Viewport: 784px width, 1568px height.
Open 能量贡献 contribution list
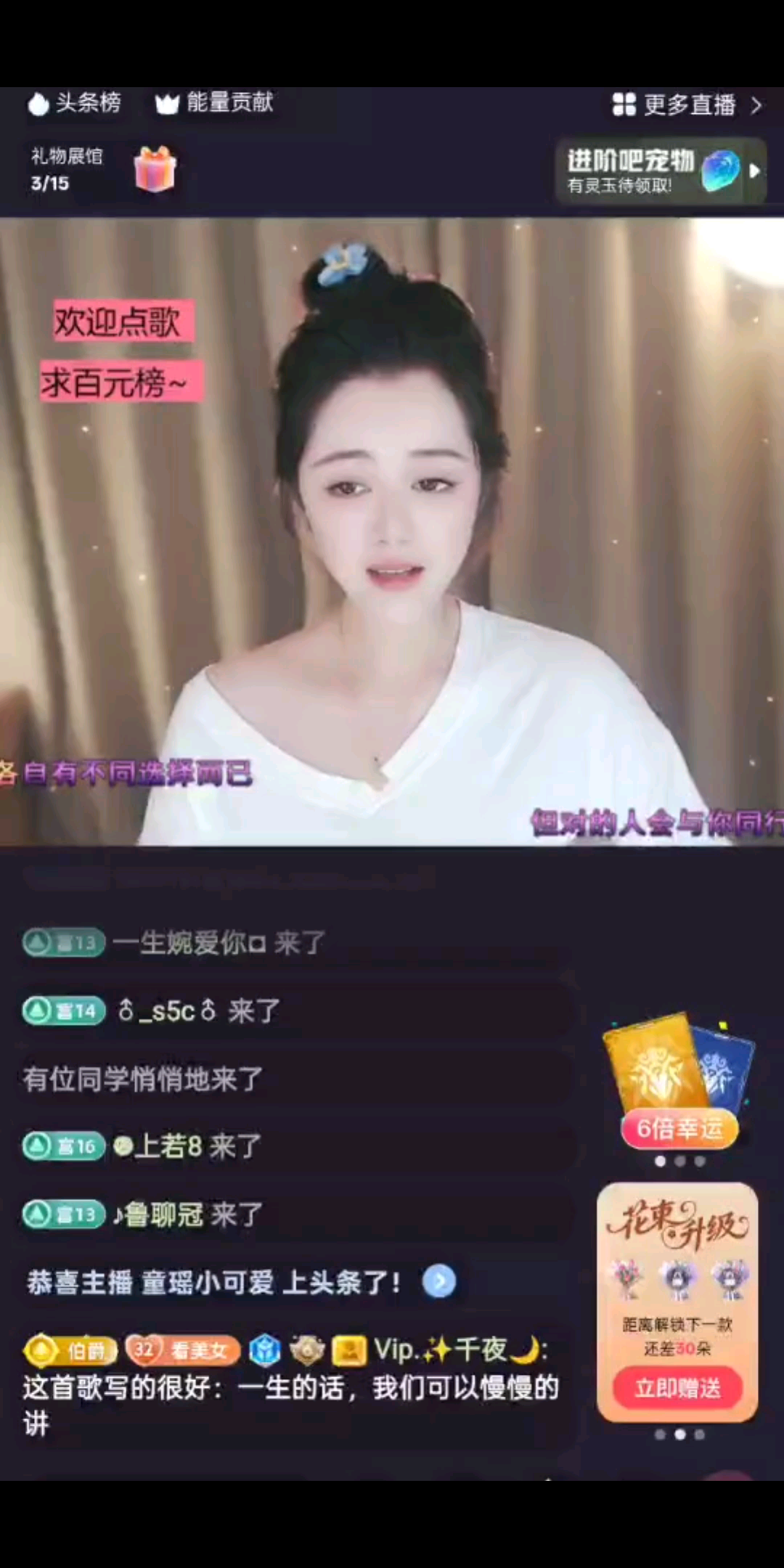(x=215, y=103)
